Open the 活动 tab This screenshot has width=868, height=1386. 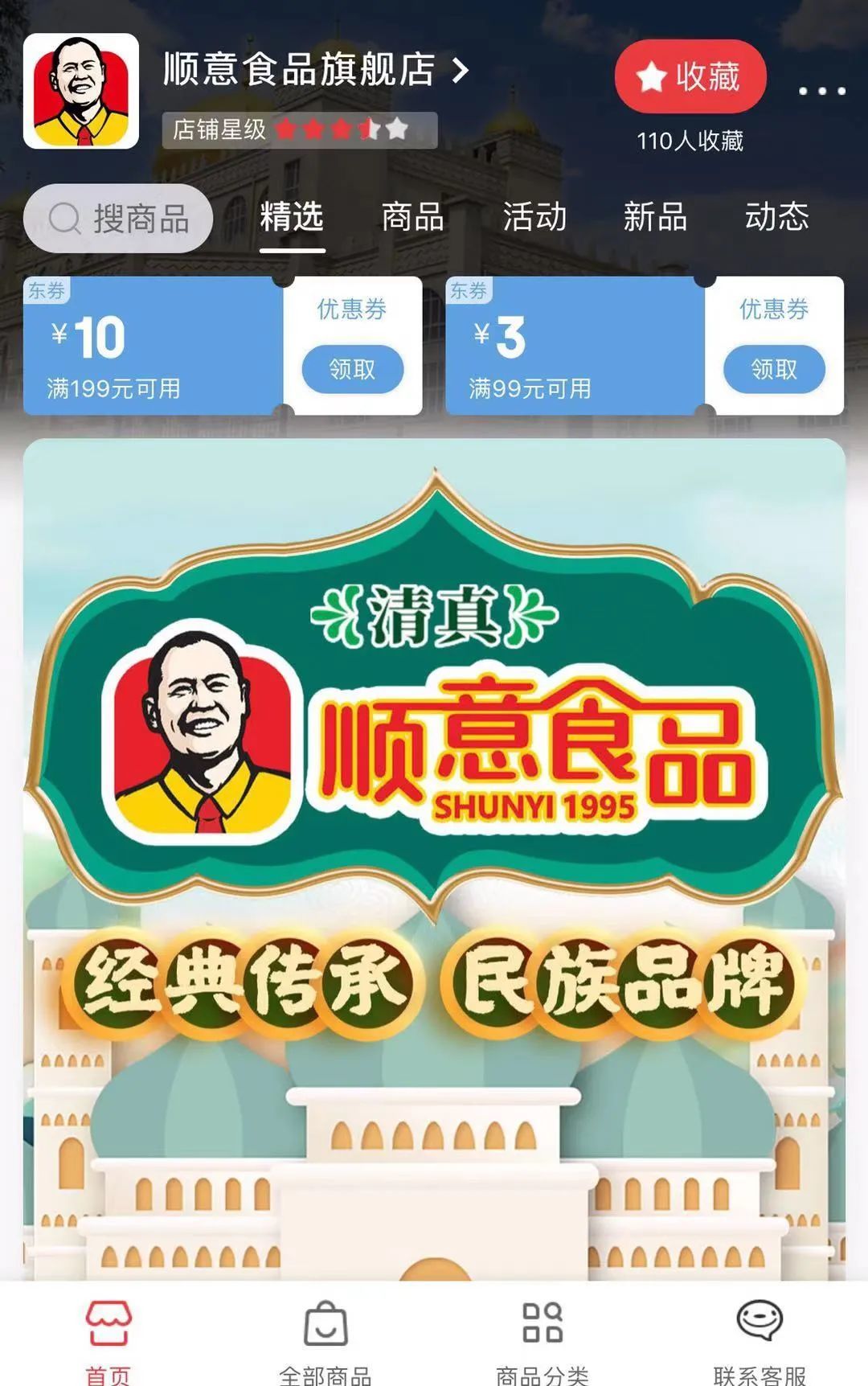pos(534,218)
